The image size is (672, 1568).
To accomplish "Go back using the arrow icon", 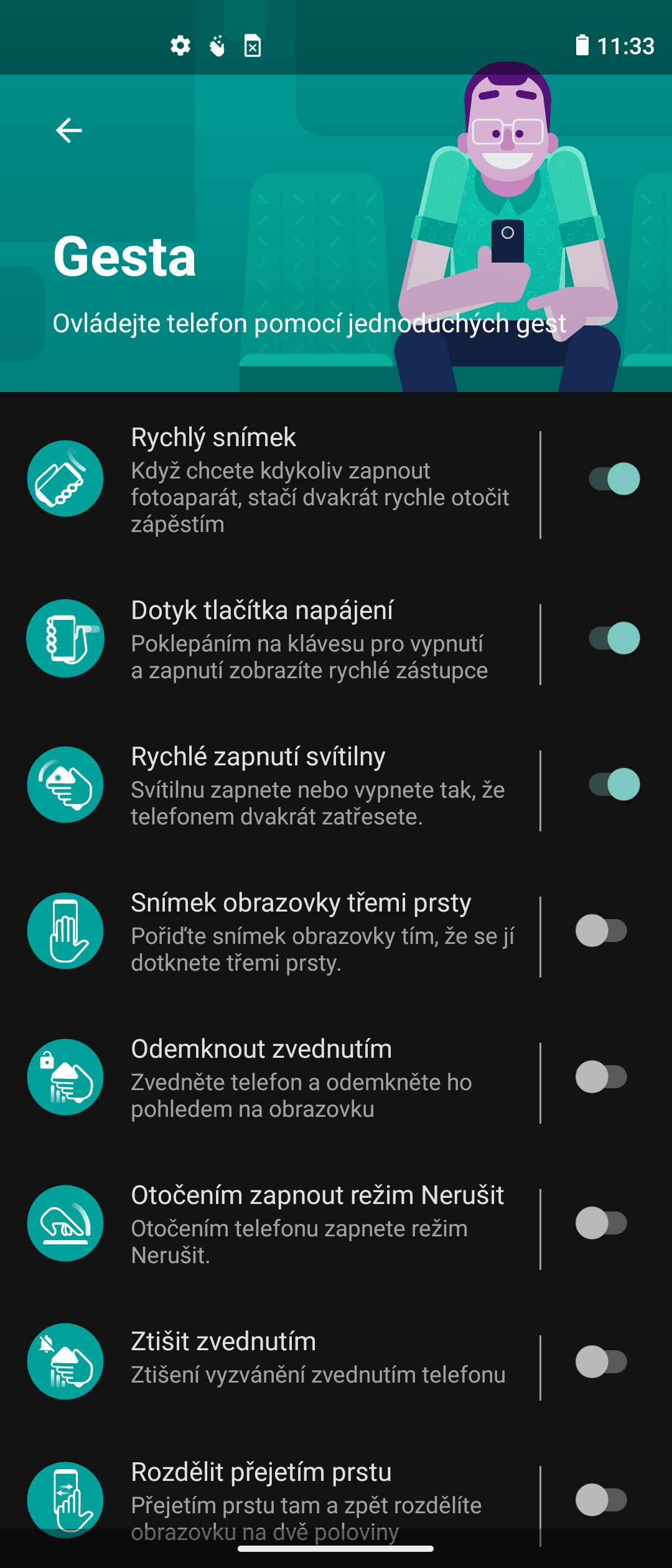I will (68, 130).
